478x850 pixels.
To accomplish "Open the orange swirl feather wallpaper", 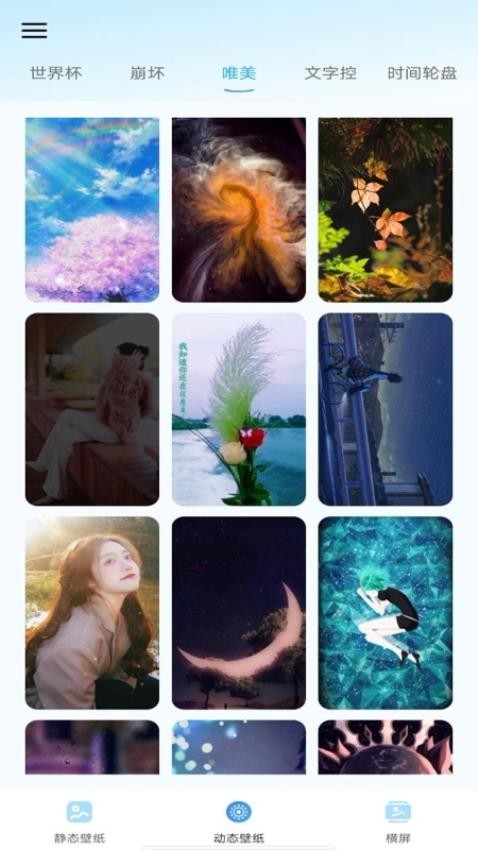I will tap(239, 210).
